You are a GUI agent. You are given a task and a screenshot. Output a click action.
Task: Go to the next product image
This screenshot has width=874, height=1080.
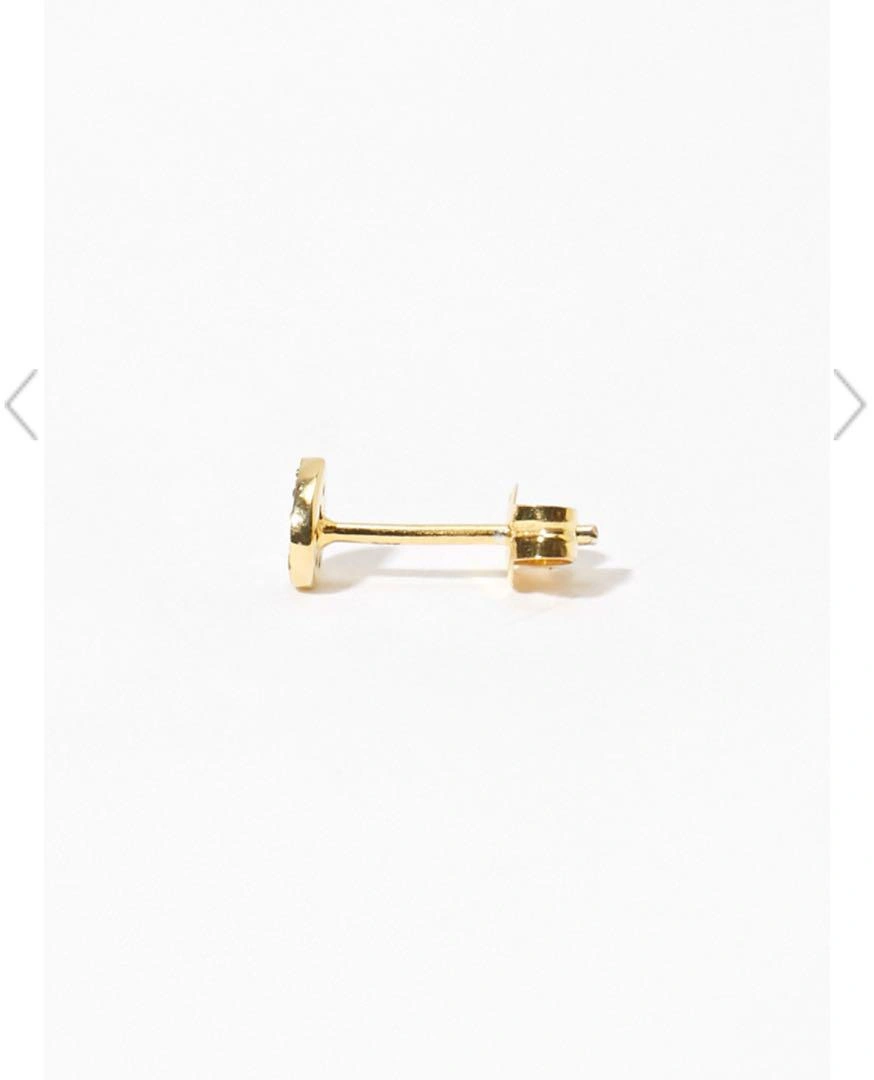coord(849,405)
